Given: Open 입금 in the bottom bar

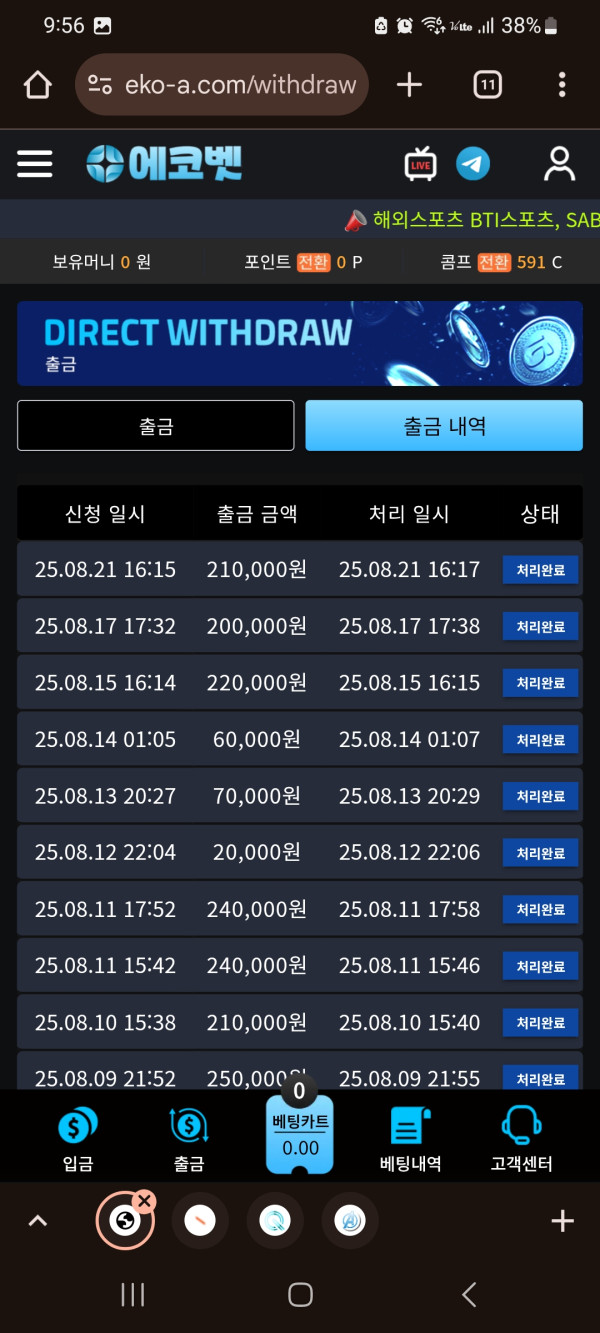Looking at the screenshot, I should click(77, 1139).
